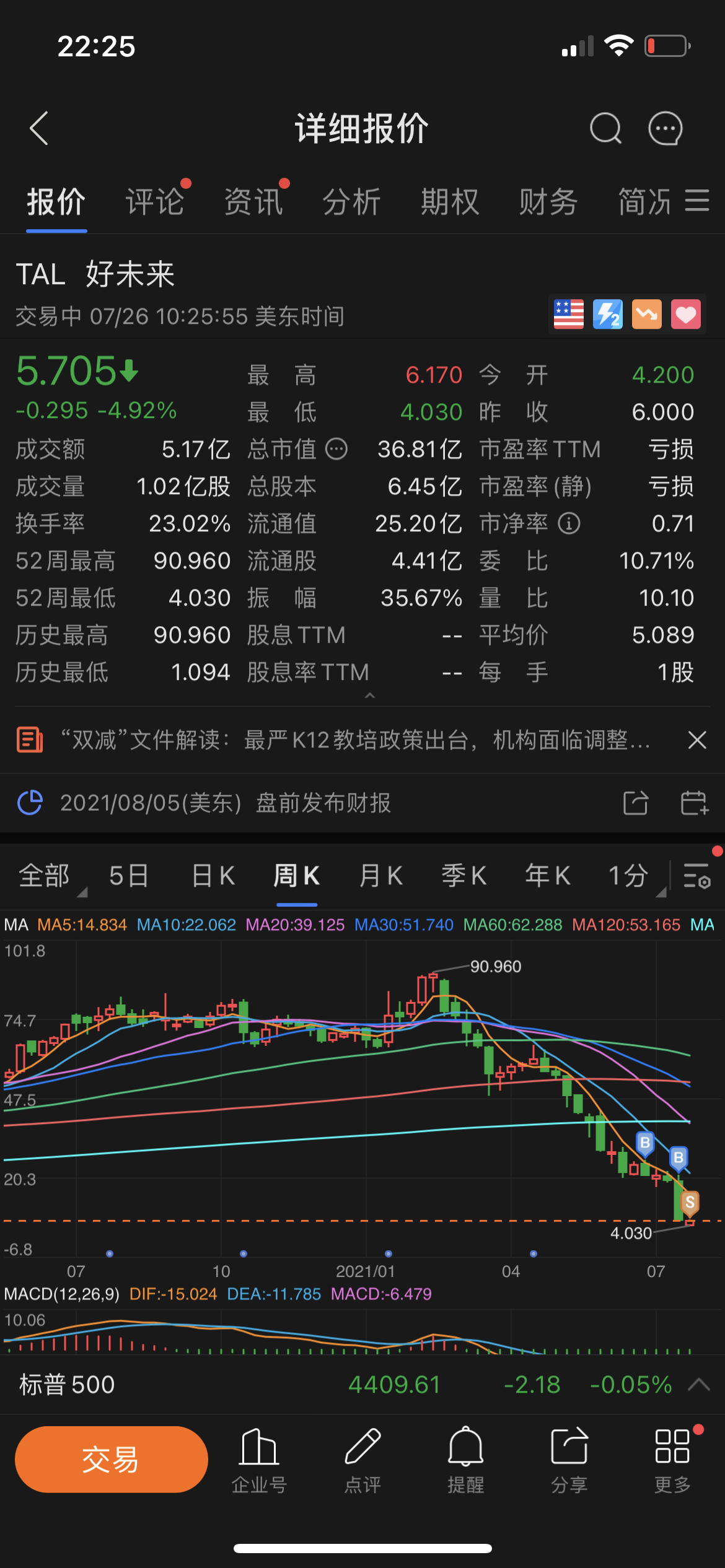Open chart settings icon
The image size is (725, 1568).
pyautogui.click(x=697, y=876)
